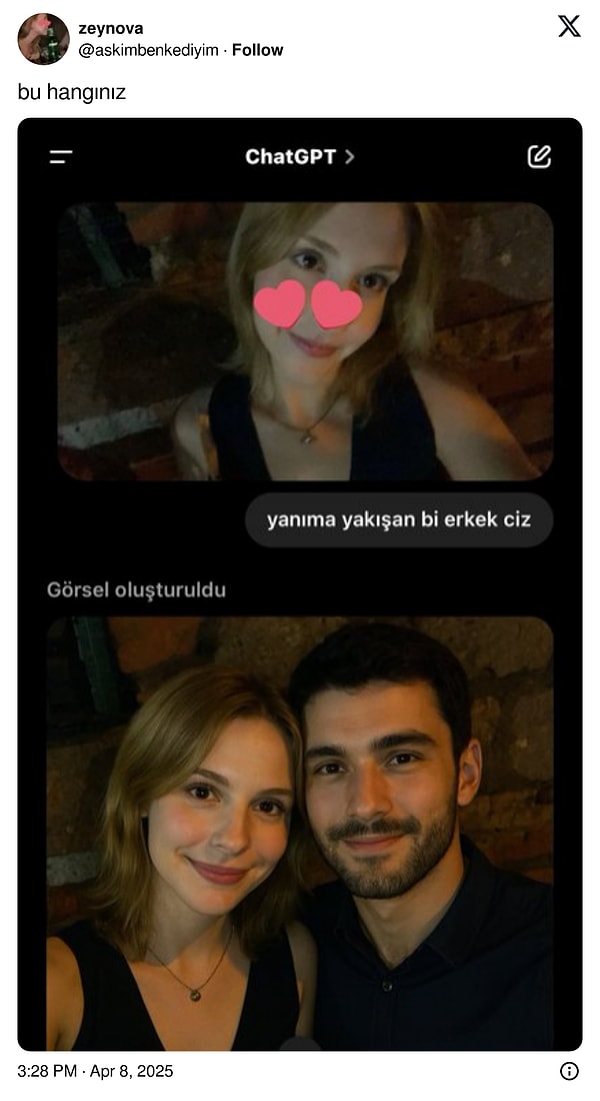
Task: Follow the zeynova account
Action: pos(257,50)
